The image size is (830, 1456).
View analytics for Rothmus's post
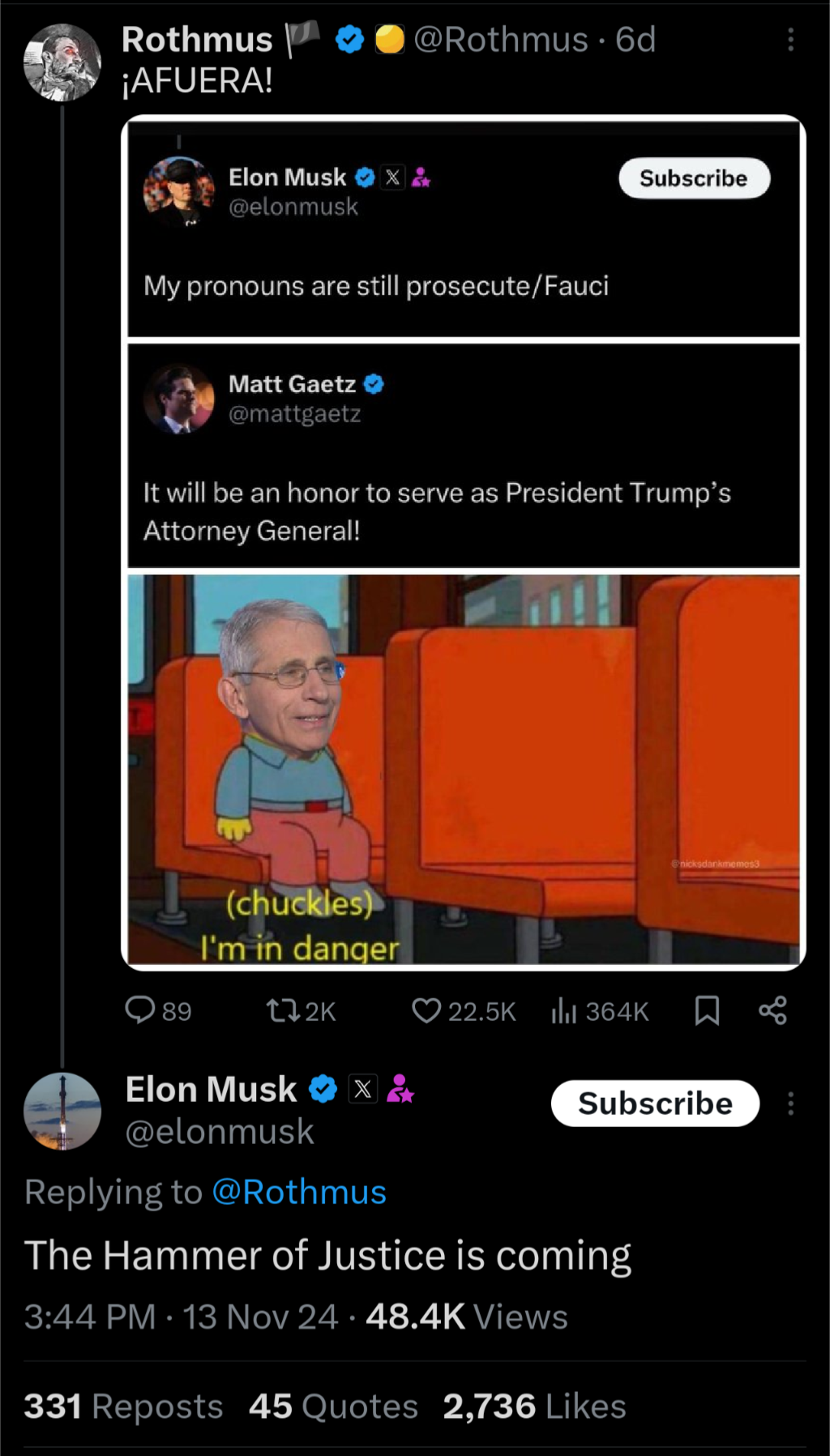point(564,1010)
